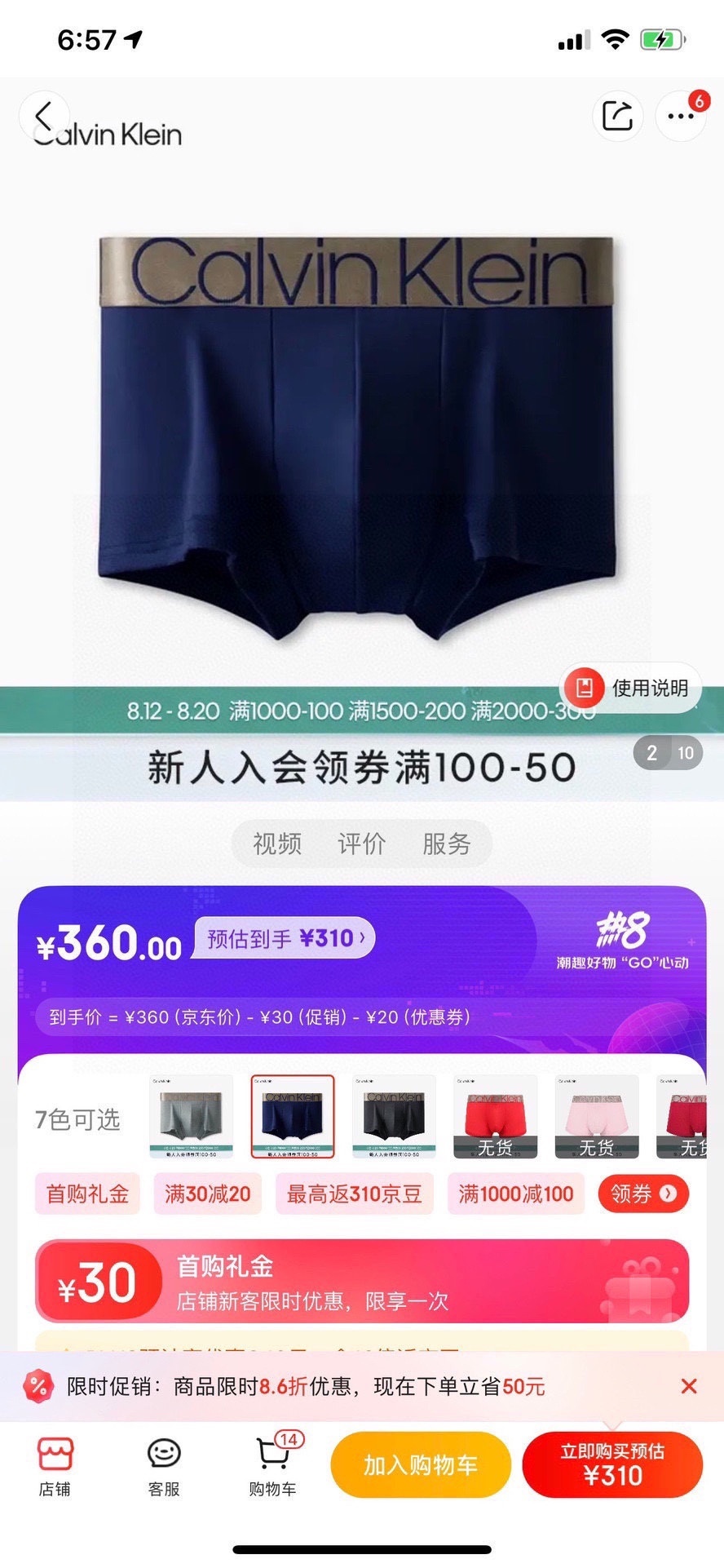Open the share options

tap(617, 116)
